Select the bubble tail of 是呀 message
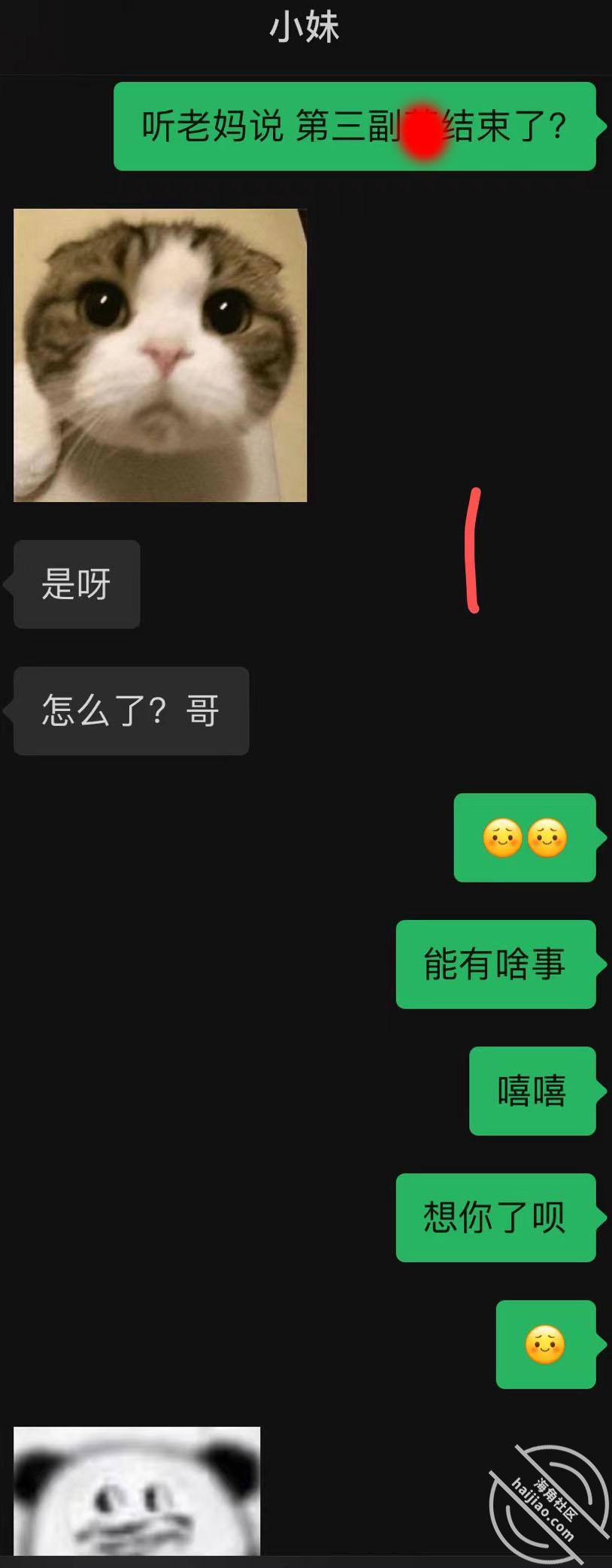Image resolution: width=612 pixels, height=1568 pixels. (9, 583)
